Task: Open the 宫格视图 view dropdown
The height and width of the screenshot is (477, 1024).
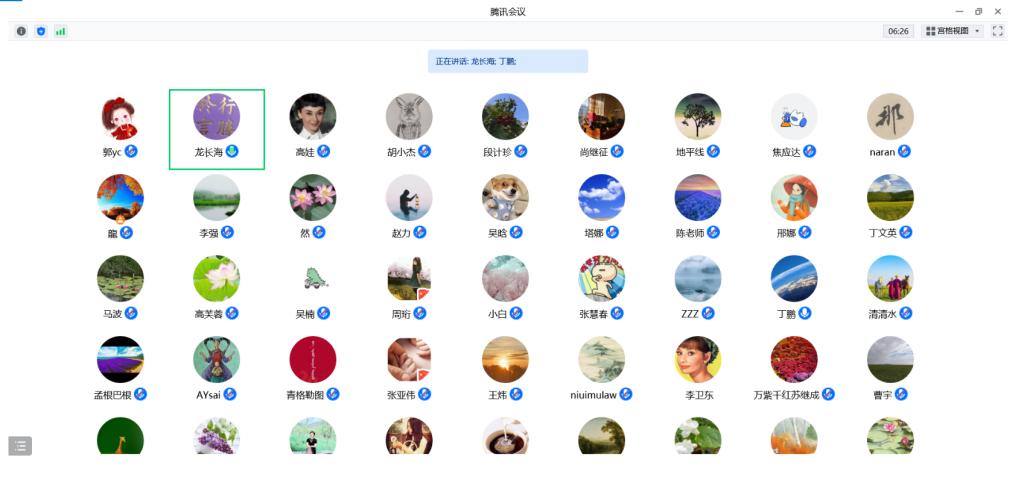Action: 953,31
